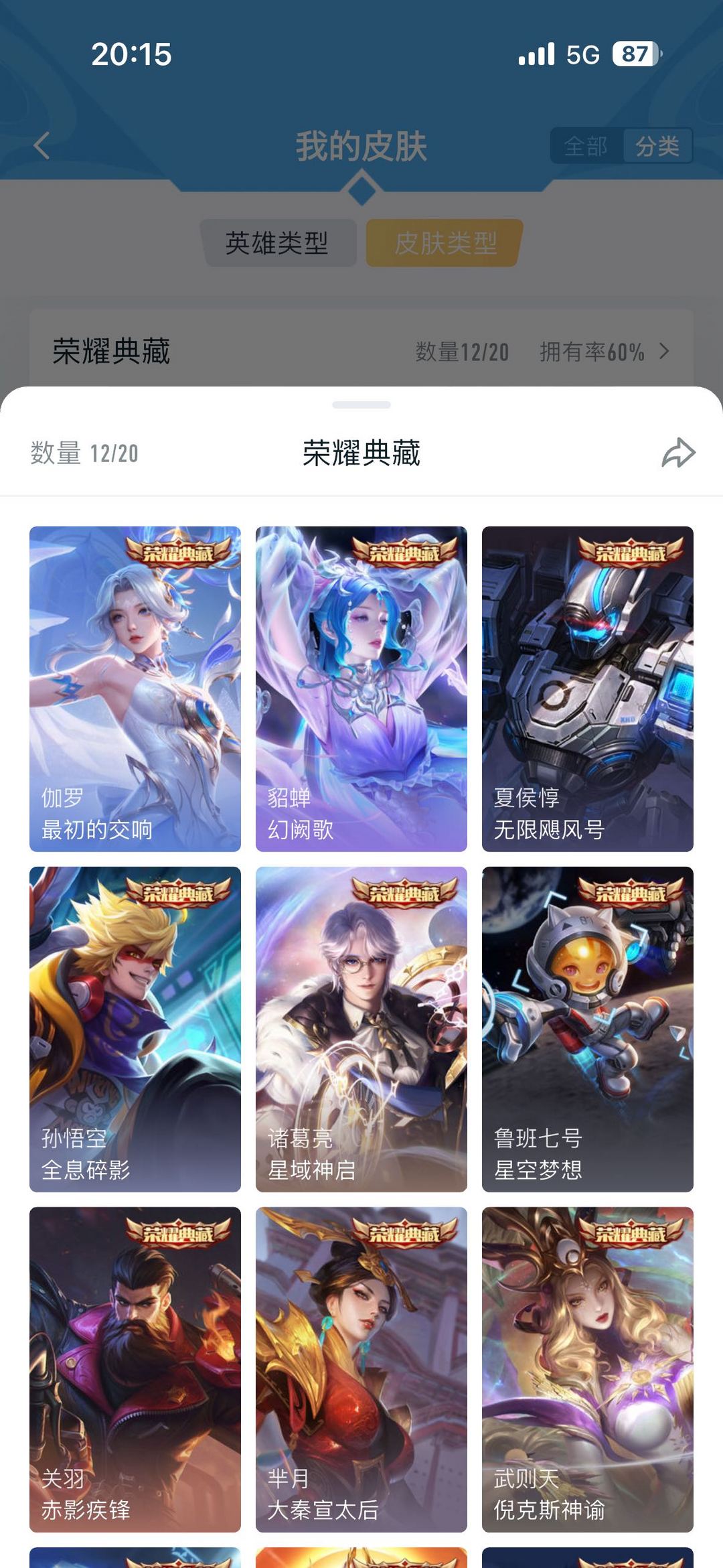Viewport: 723px width, 1568px height.
Task: Open 夏侯惇 无限飓风号 skin card
Action: [x=588, y=689]
